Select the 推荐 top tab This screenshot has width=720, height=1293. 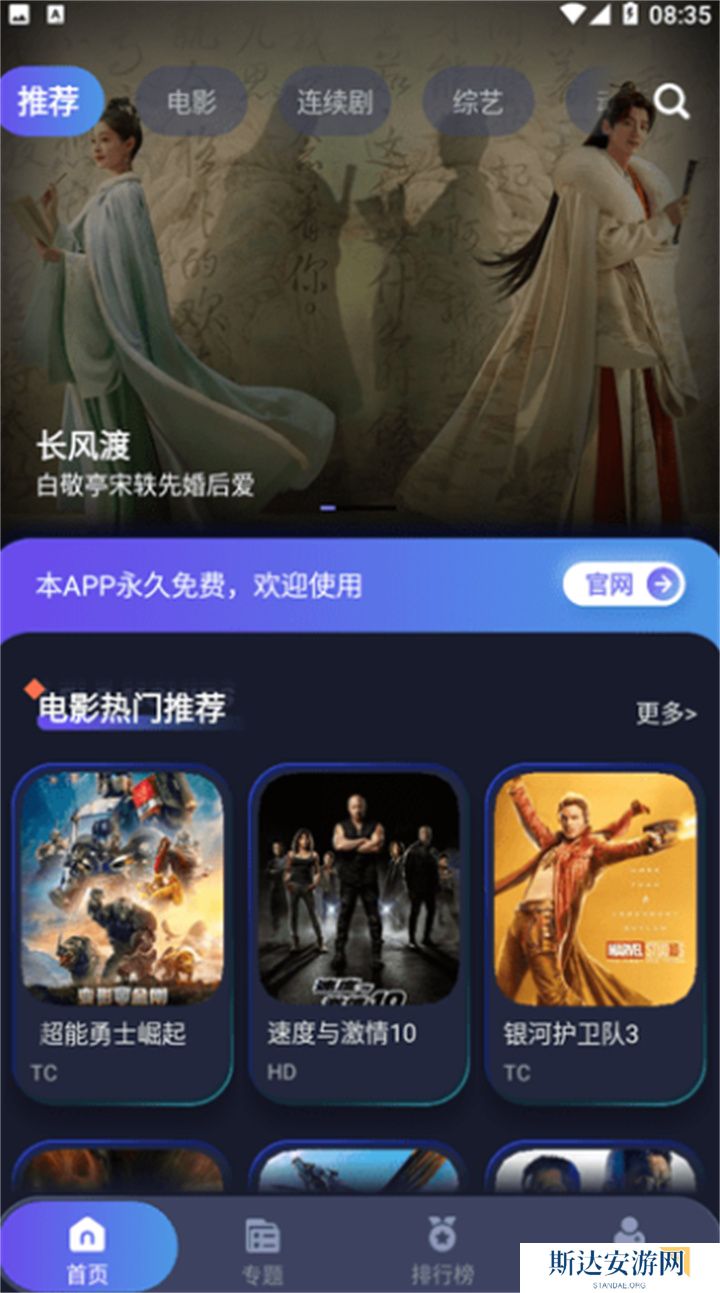tap(50, 101)
